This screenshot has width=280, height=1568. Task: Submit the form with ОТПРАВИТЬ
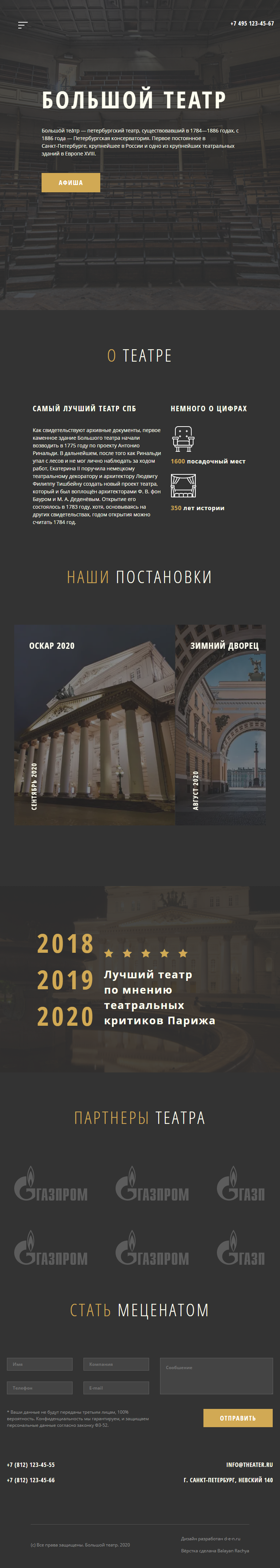[237, 1418]
